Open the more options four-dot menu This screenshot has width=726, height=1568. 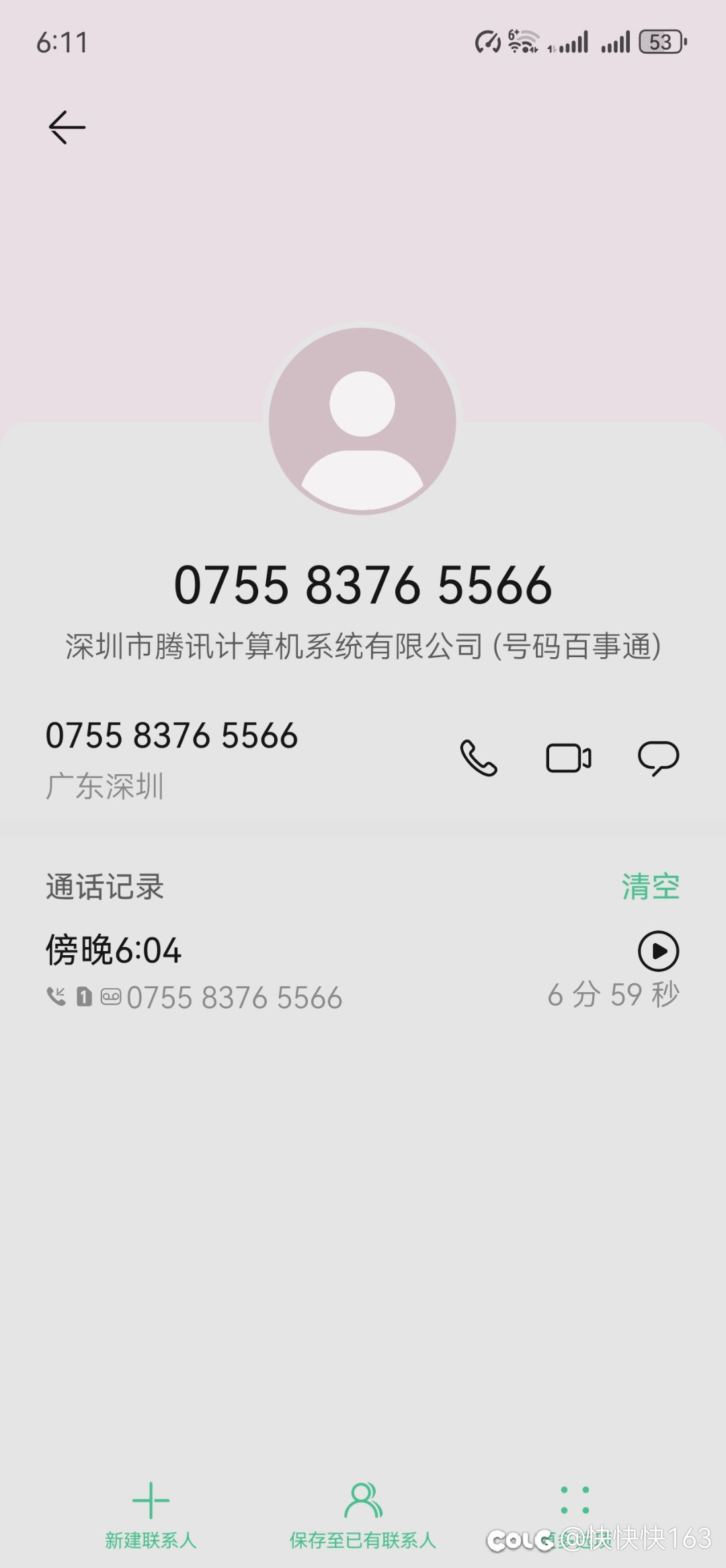click(575, 1501)
